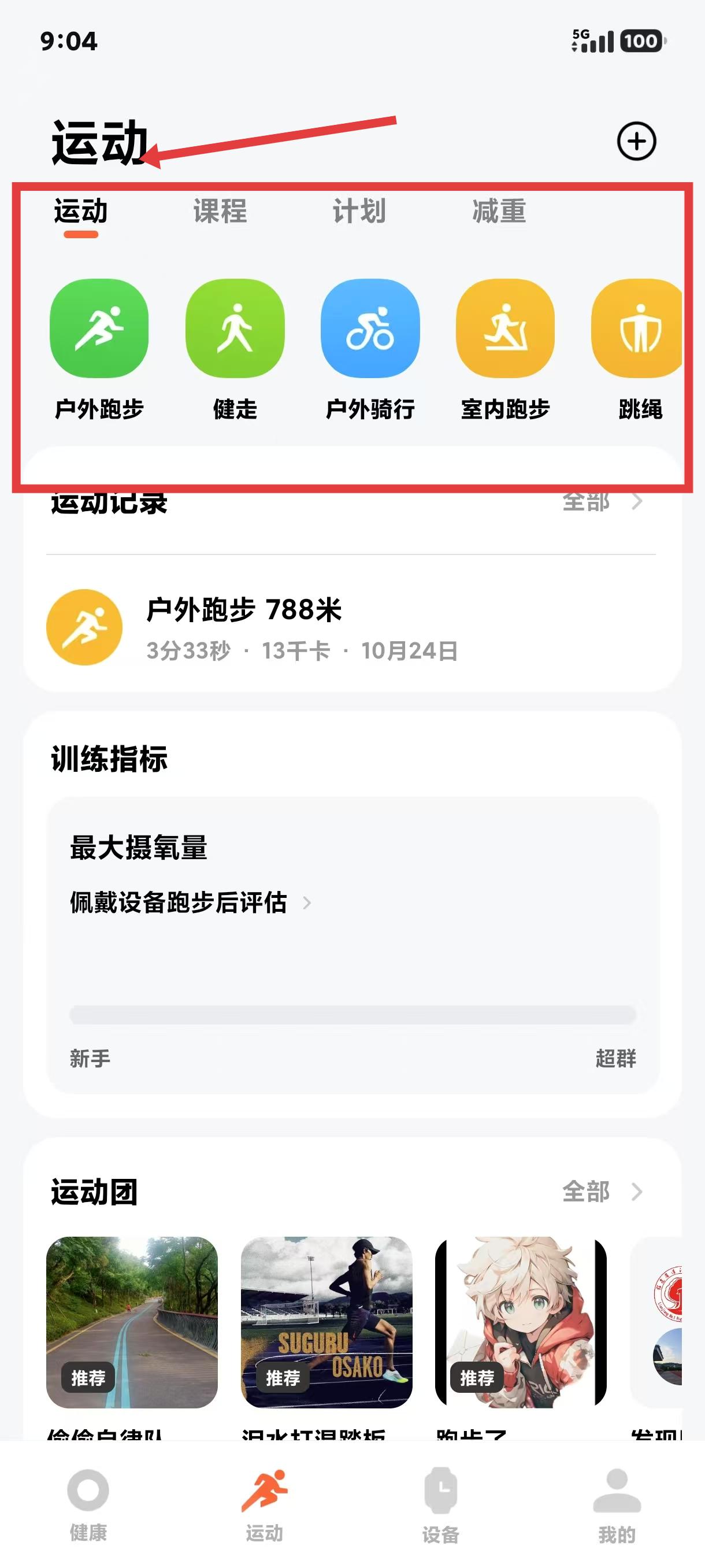The width and height of the screenshot is (705, 1568).
Task: Go to the 健康 bottom tab
Action: [x=88, y=1504]
